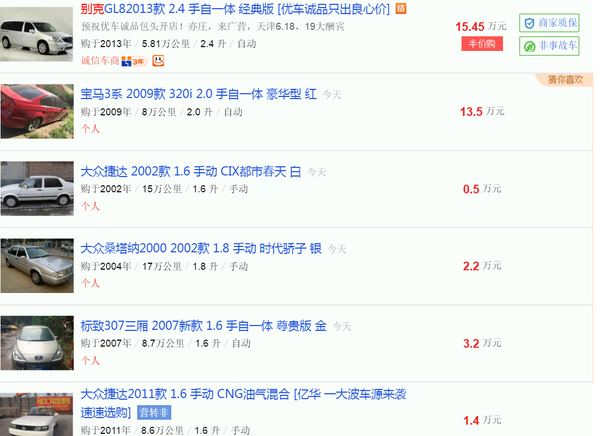Tap the 捷达2011款 car photo
This screenshot has height=436, width=600.
pyautogui.click(x=37, y=415)
